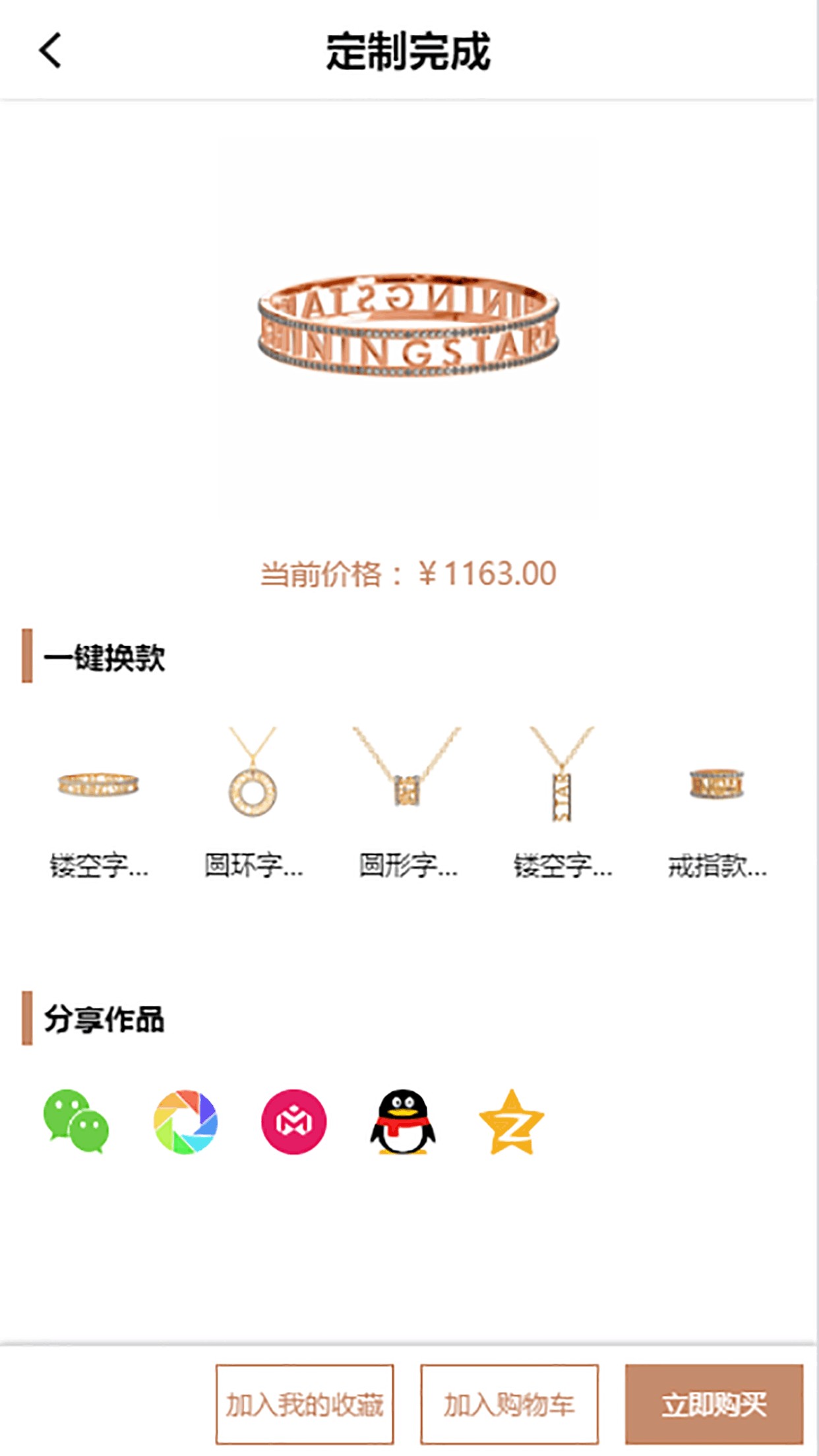Share to Qzone with the yellow star
This screenshot has height=1456, width=819.
(x=512, y=1122)
